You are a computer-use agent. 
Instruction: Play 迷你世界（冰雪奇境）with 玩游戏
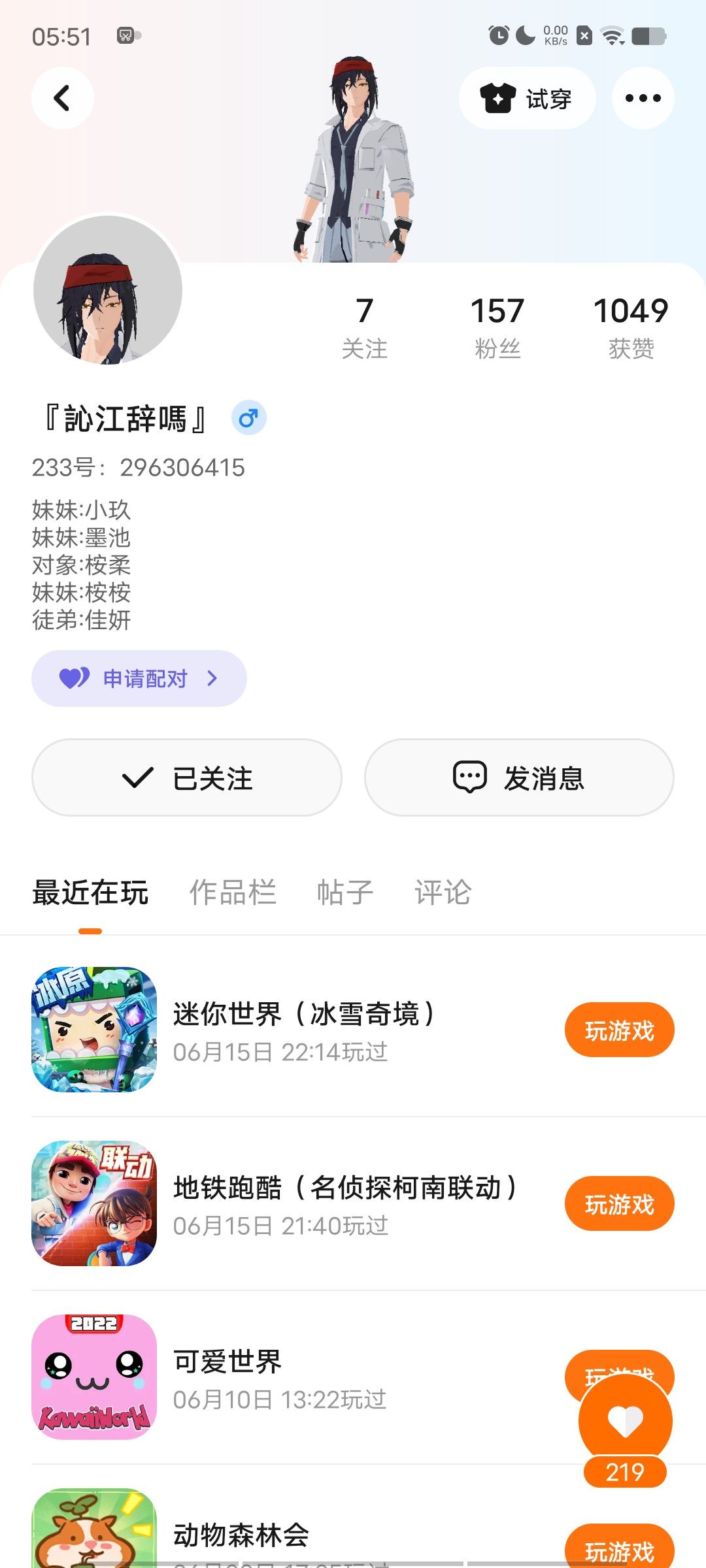619,1030
